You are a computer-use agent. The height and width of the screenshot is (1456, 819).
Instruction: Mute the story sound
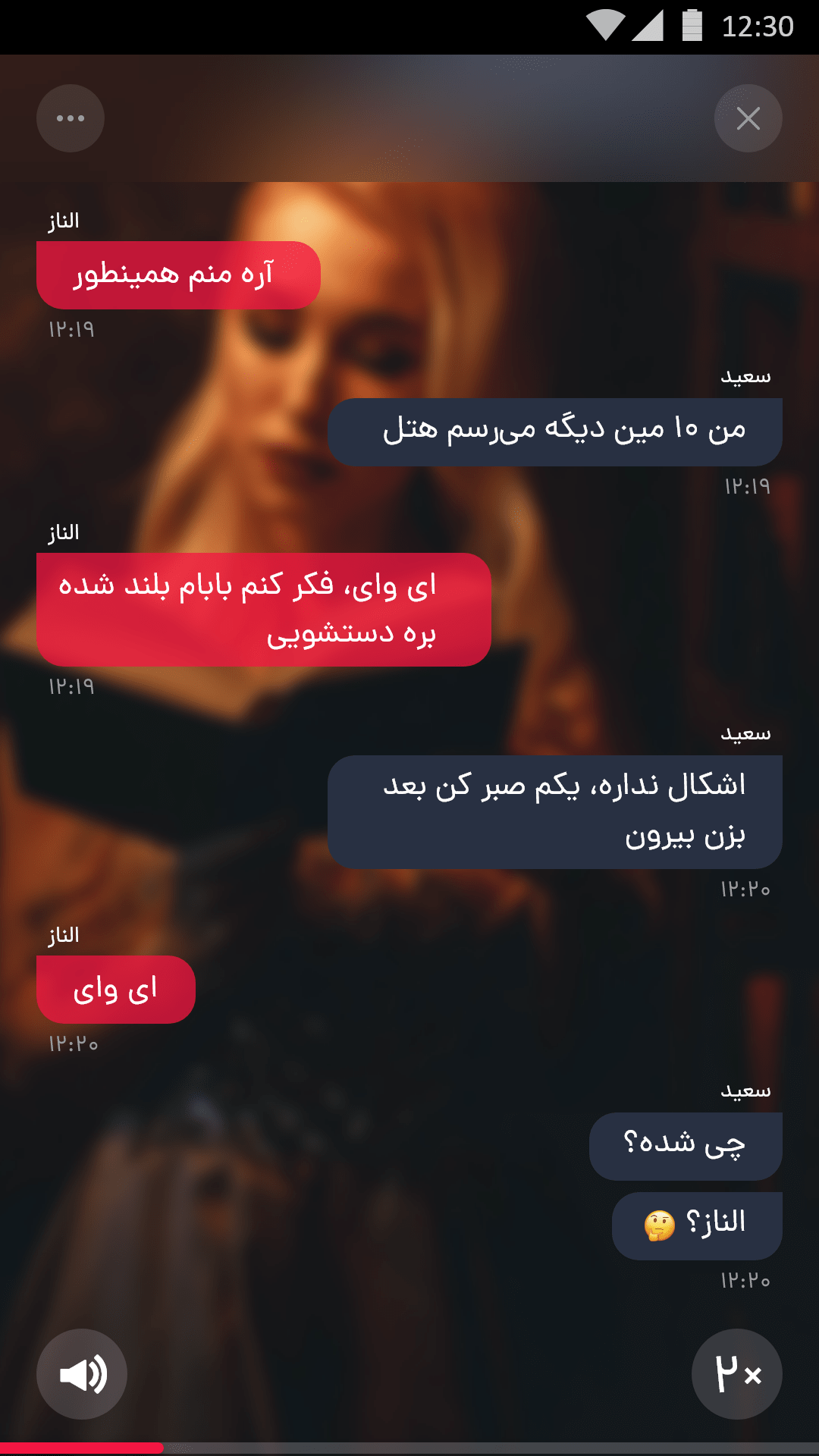click(82, 1374)
